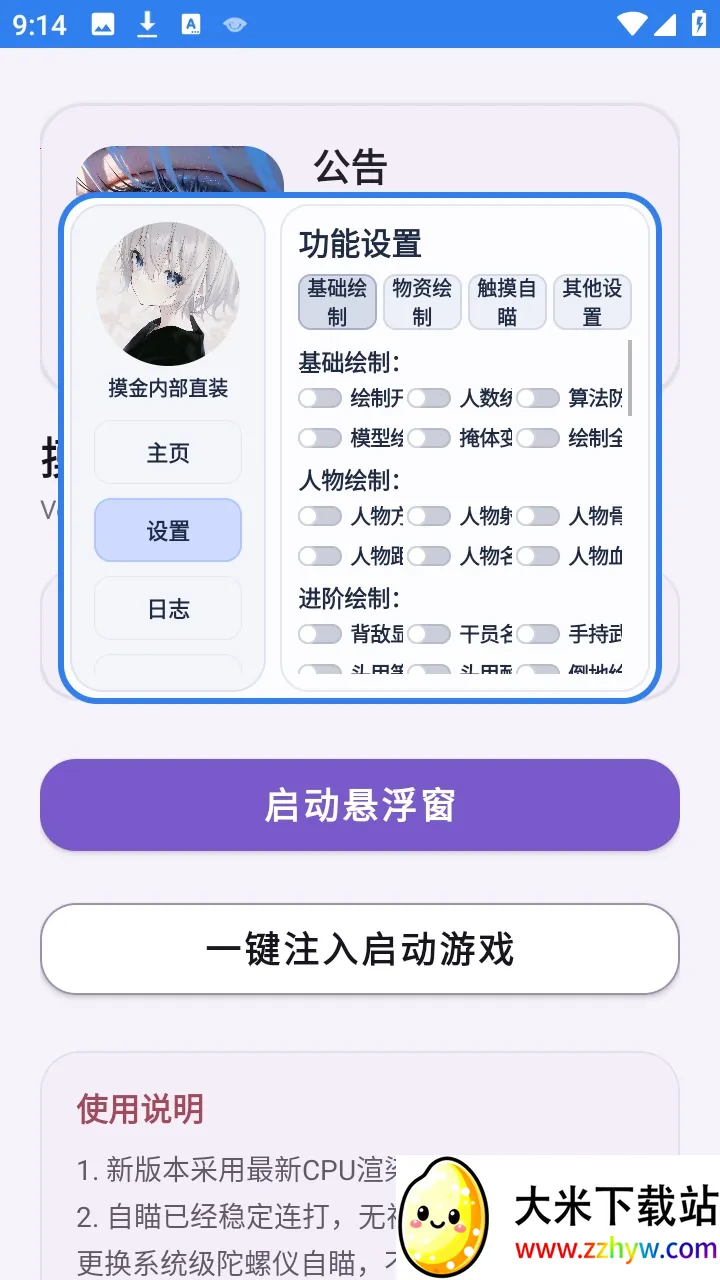The image size is (720, 1280).
Task: Open the 主页 sidebar entry
Action: pyautogui.click(x=167, y=452)
